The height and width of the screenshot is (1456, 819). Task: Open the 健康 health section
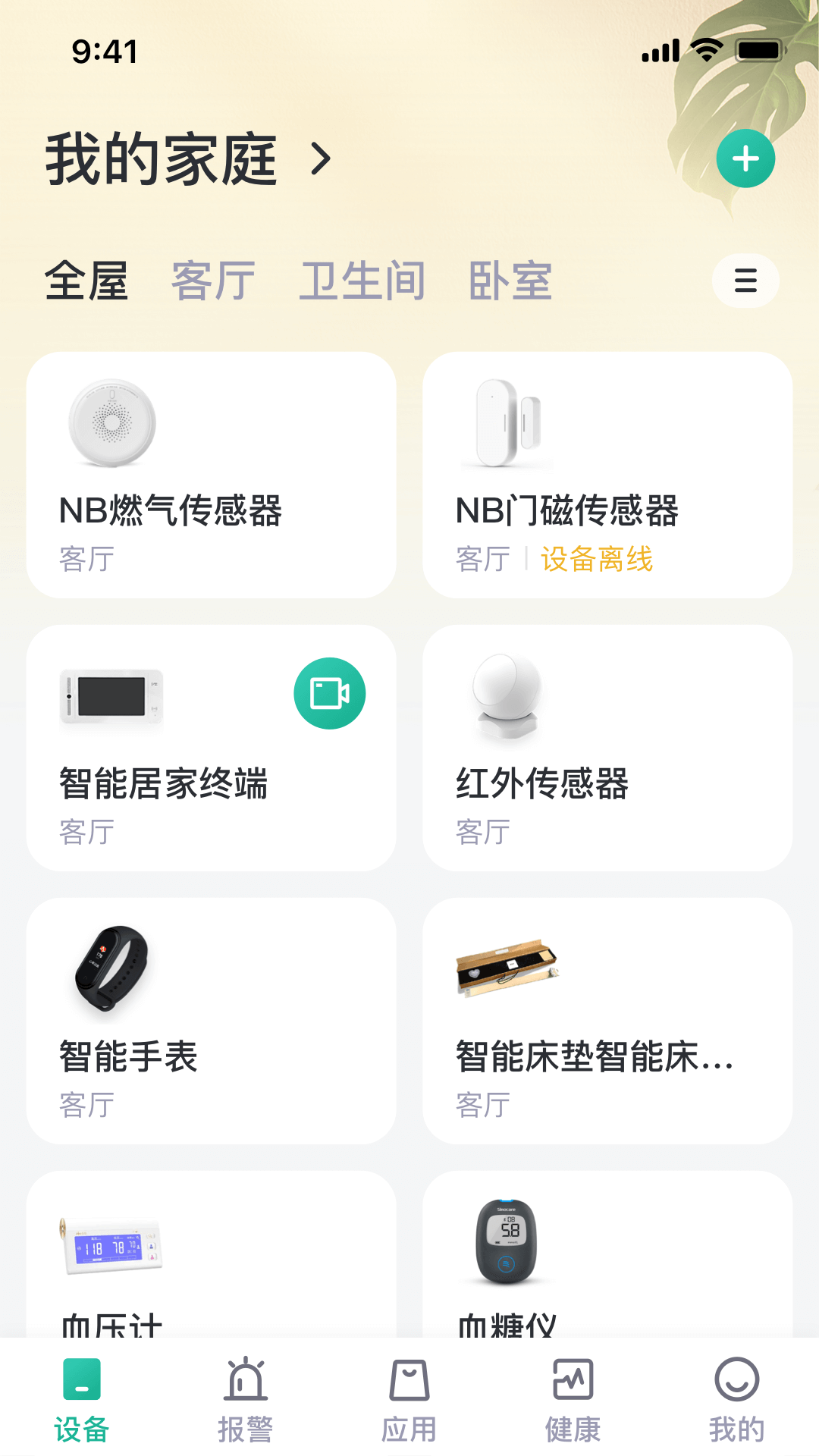click(573, 1399)
